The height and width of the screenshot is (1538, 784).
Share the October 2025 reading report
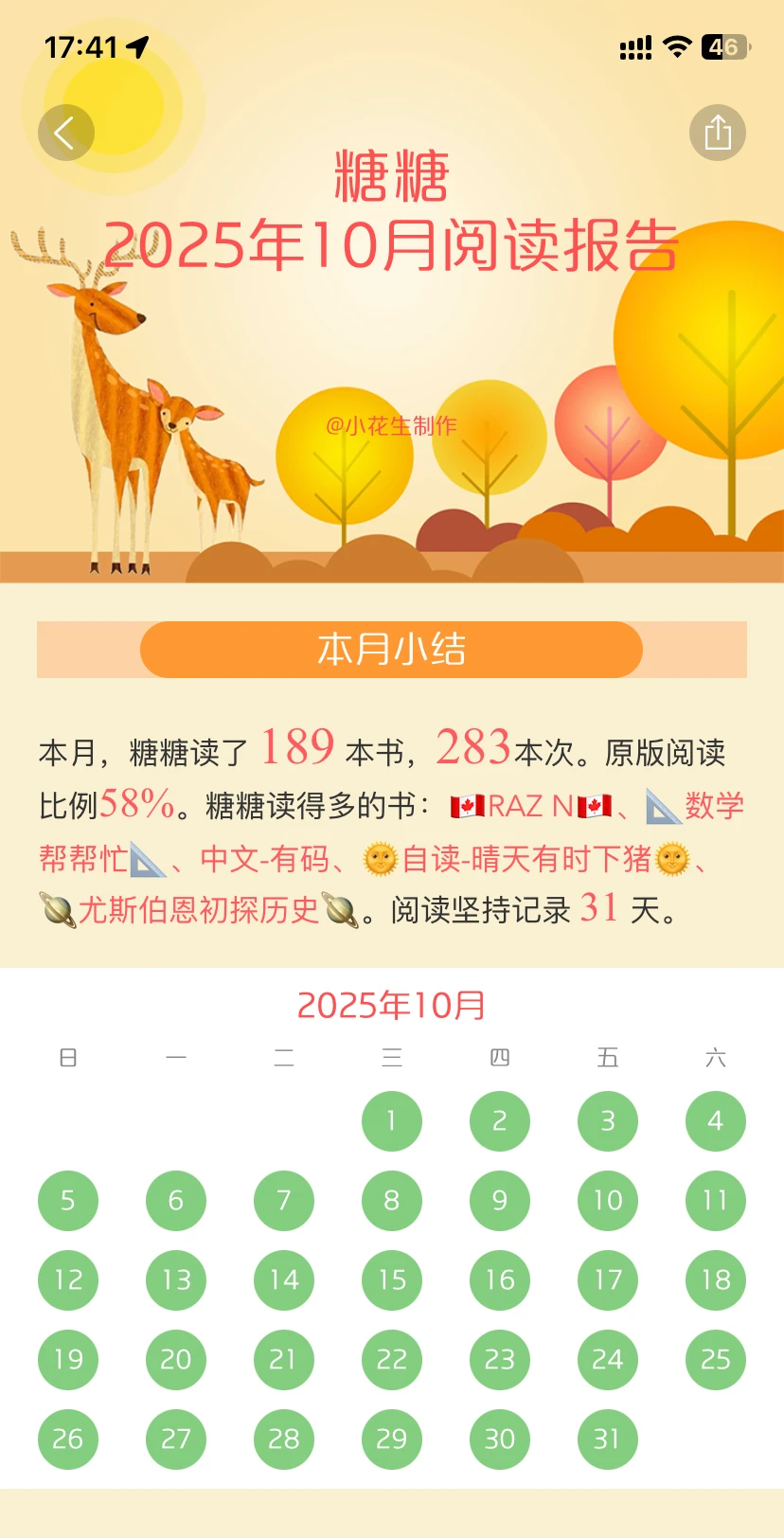point(718,133)
